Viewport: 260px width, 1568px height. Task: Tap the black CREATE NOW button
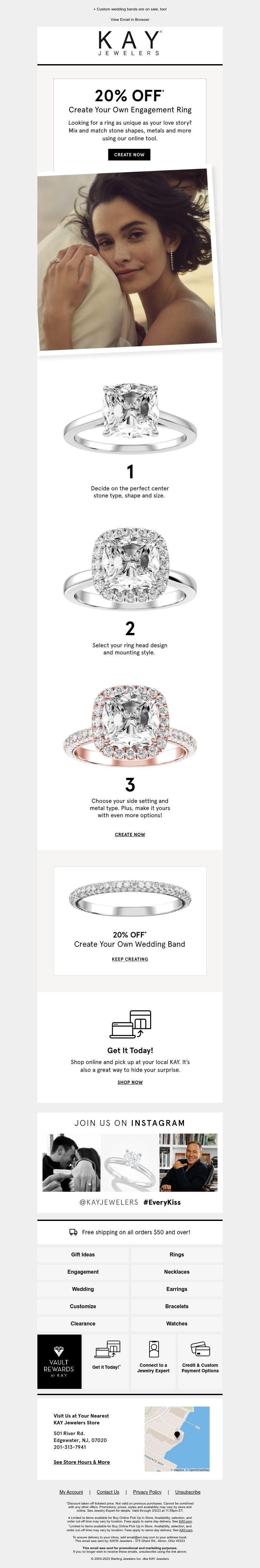[x=129, y=155]
